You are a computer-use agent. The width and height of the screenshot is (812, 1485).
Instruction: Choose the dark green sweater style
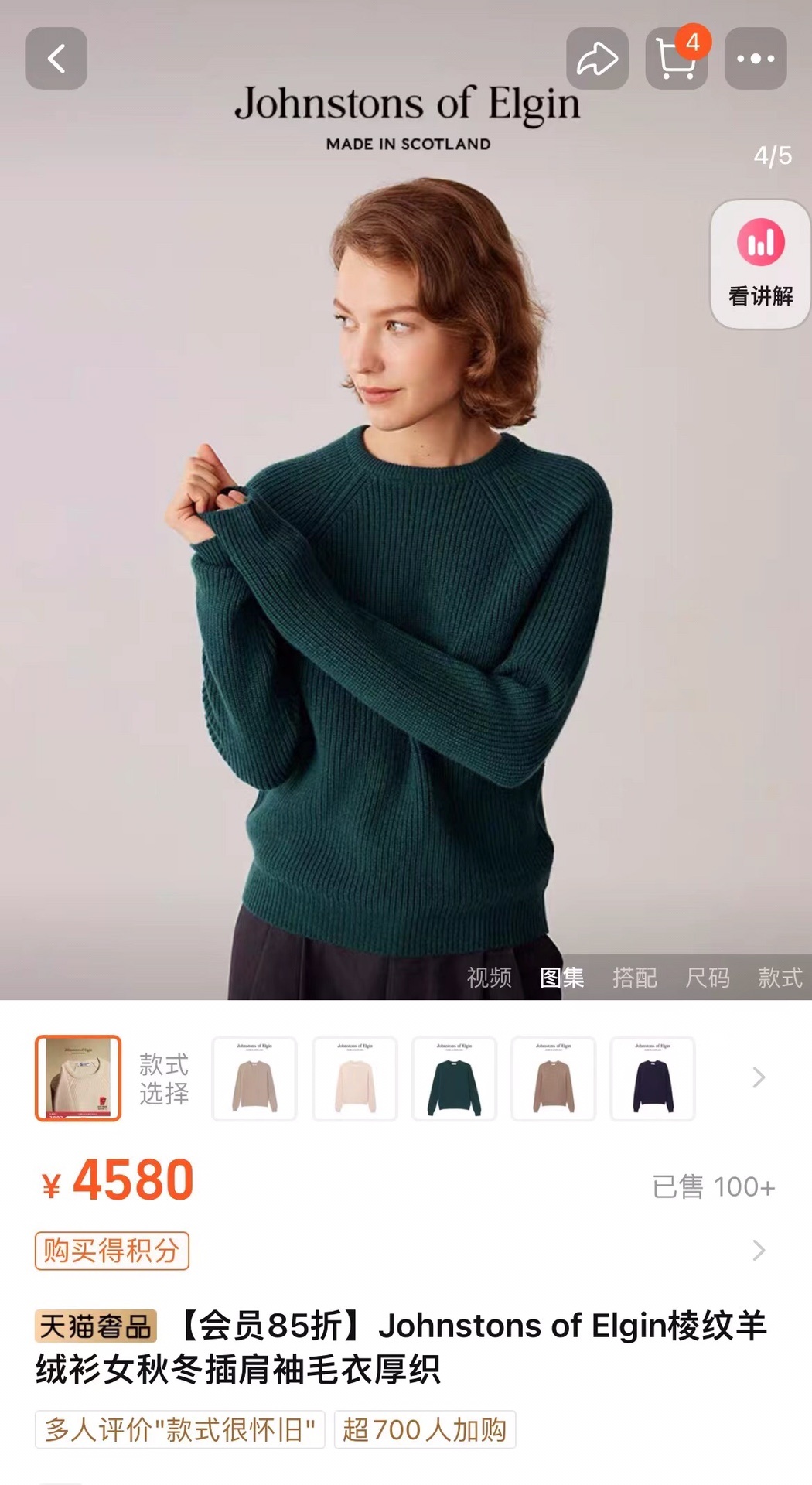pos(454,1078)
